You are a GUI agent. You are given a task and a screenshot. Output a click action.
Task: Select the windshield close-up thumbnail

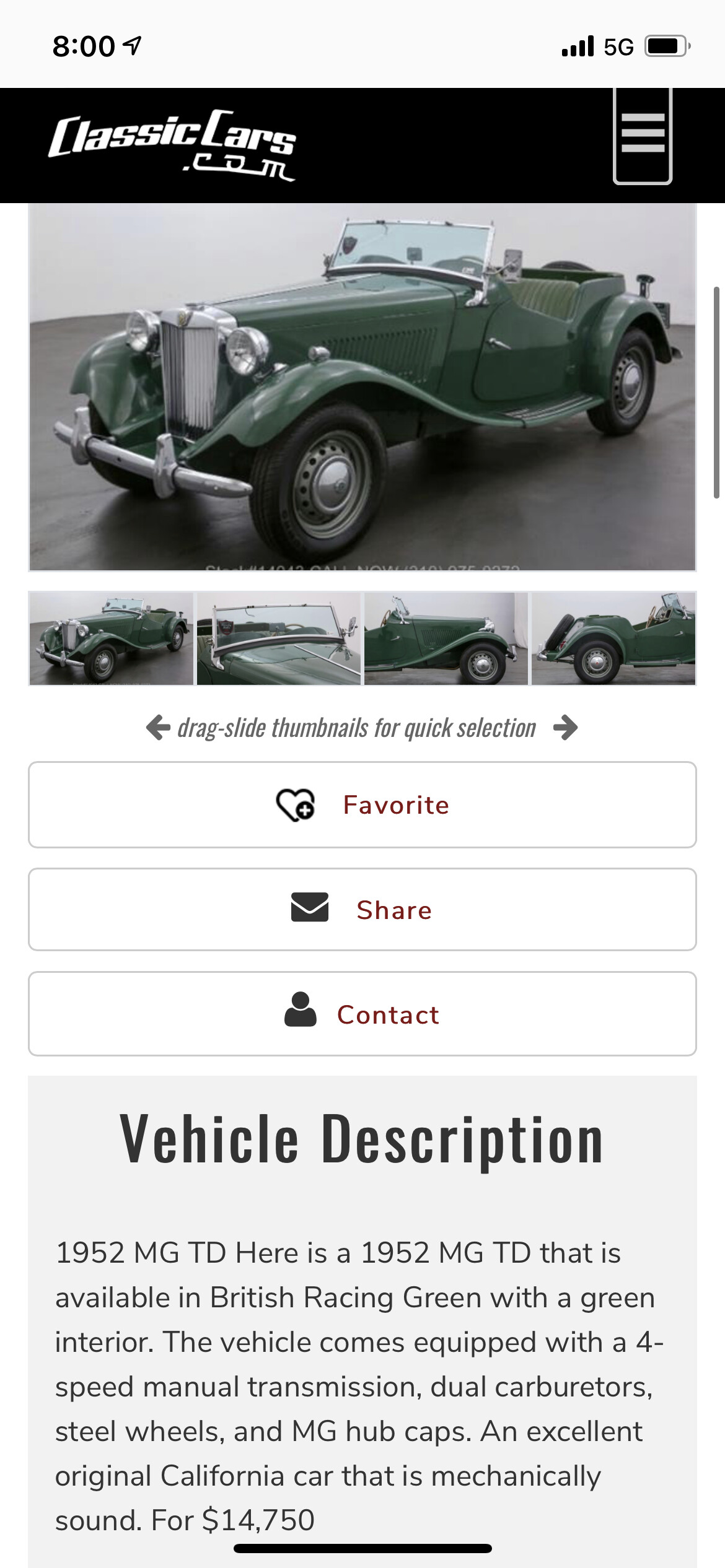(x=279, y=638)
